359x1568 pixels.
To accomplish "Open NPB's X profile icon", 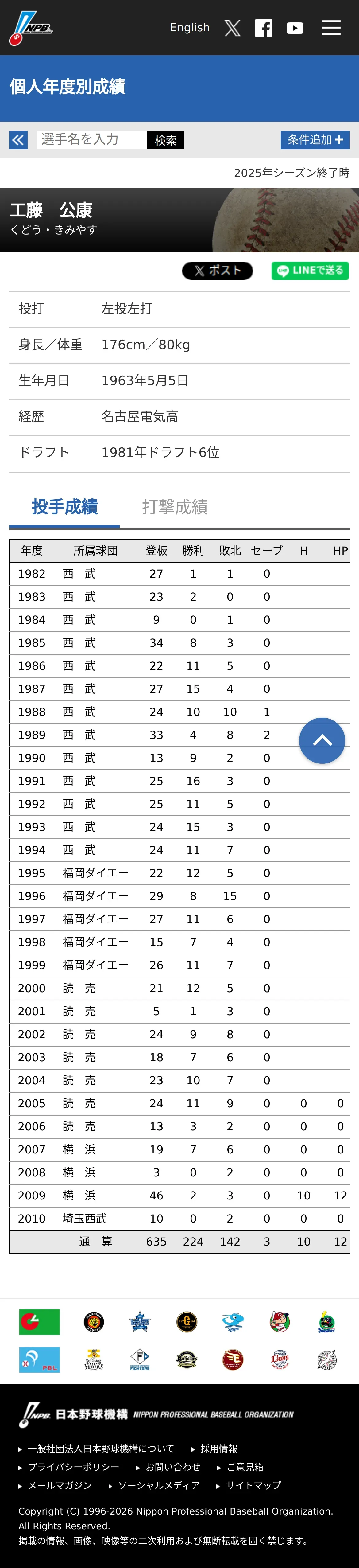I will point(233,28).
